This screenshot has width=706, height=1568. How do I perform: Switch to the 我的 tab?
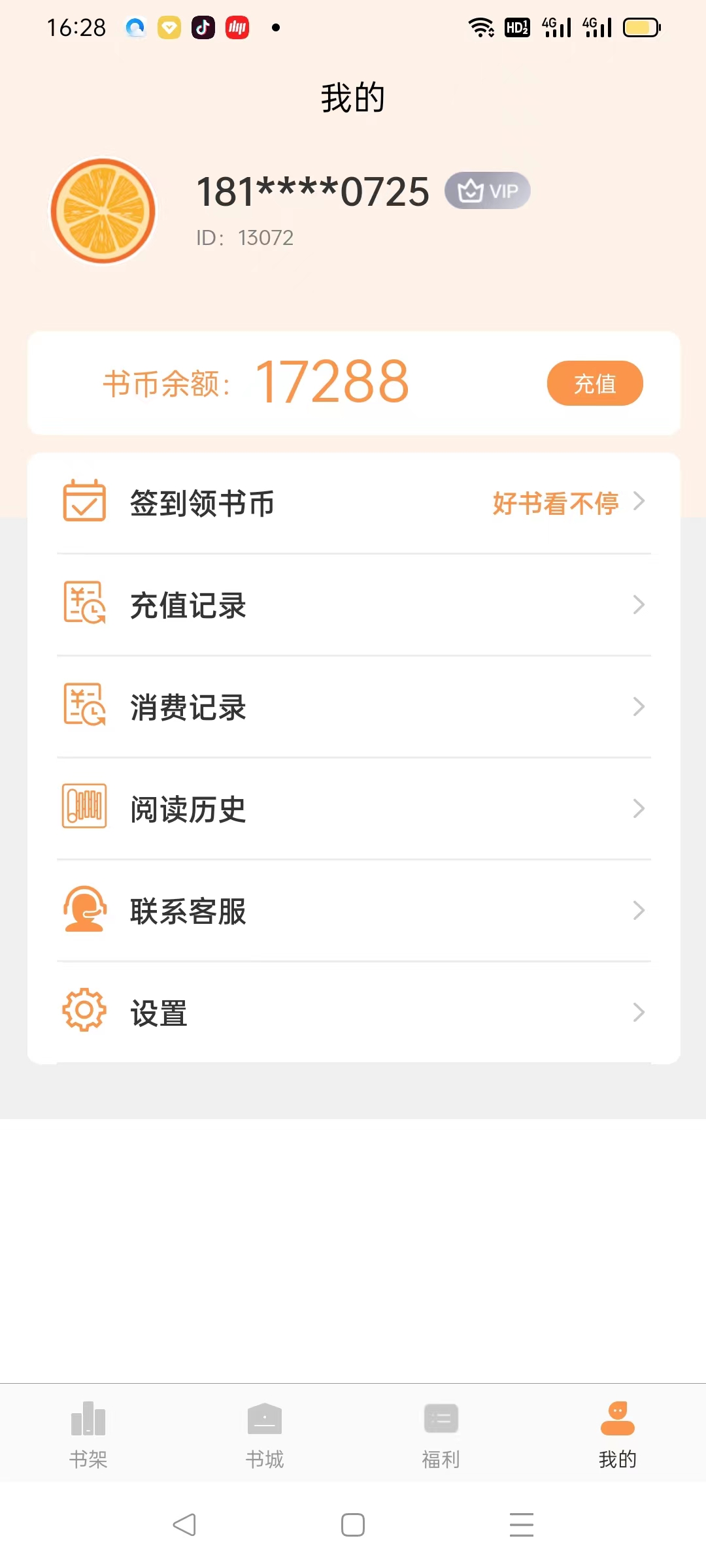point(616,1431)
